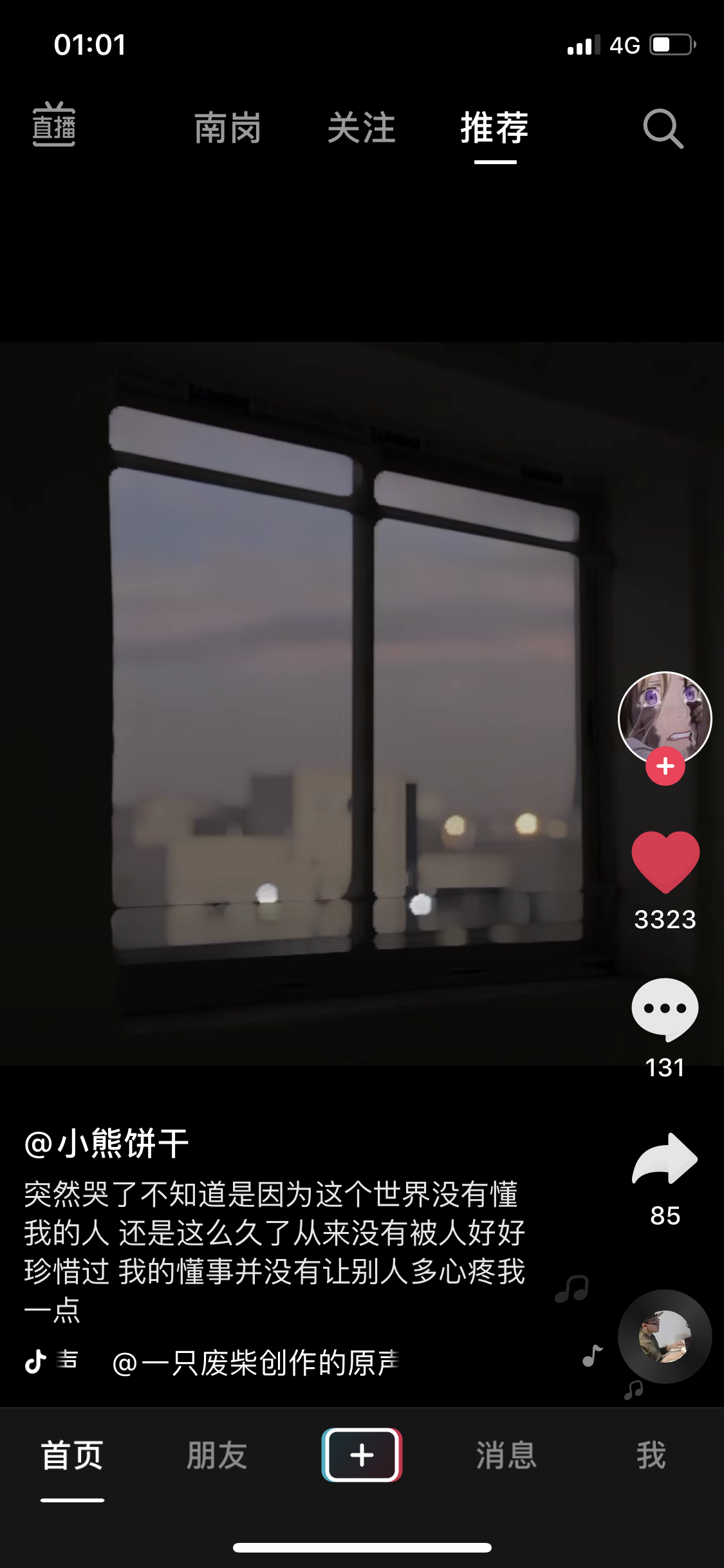Image resolution: width=724 pixels, height=1568 pixels.
Task: Select the 推荐 tab
Action: 494,127
